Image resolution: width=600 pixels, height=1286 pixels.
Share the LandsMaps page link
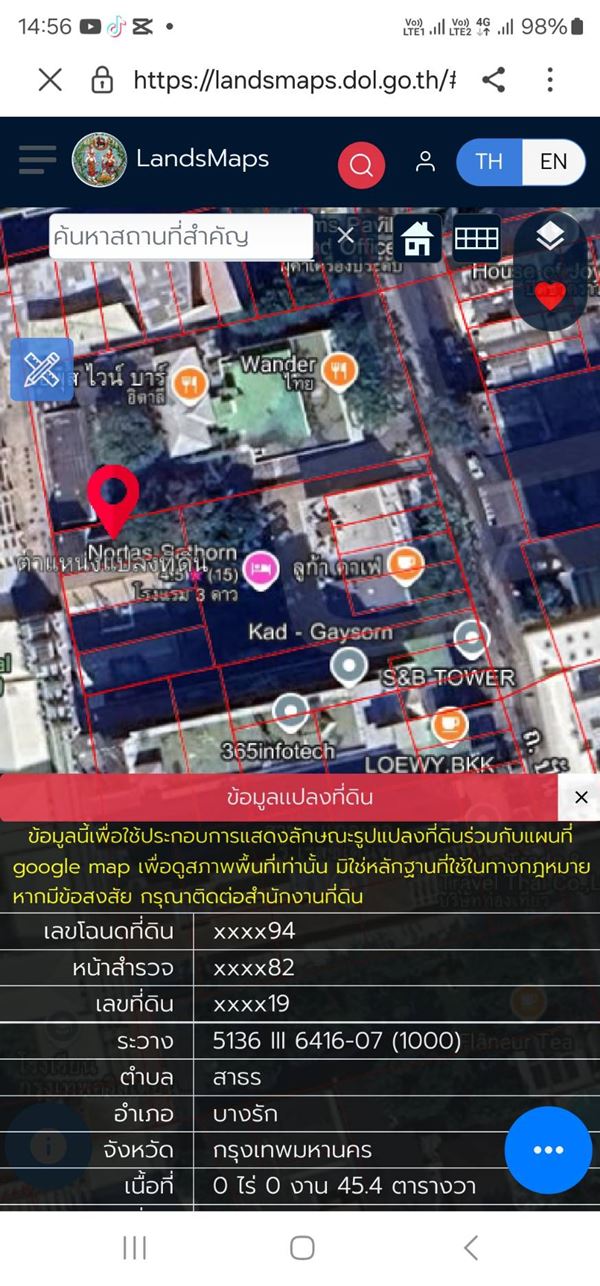click(x=493, y=81)
